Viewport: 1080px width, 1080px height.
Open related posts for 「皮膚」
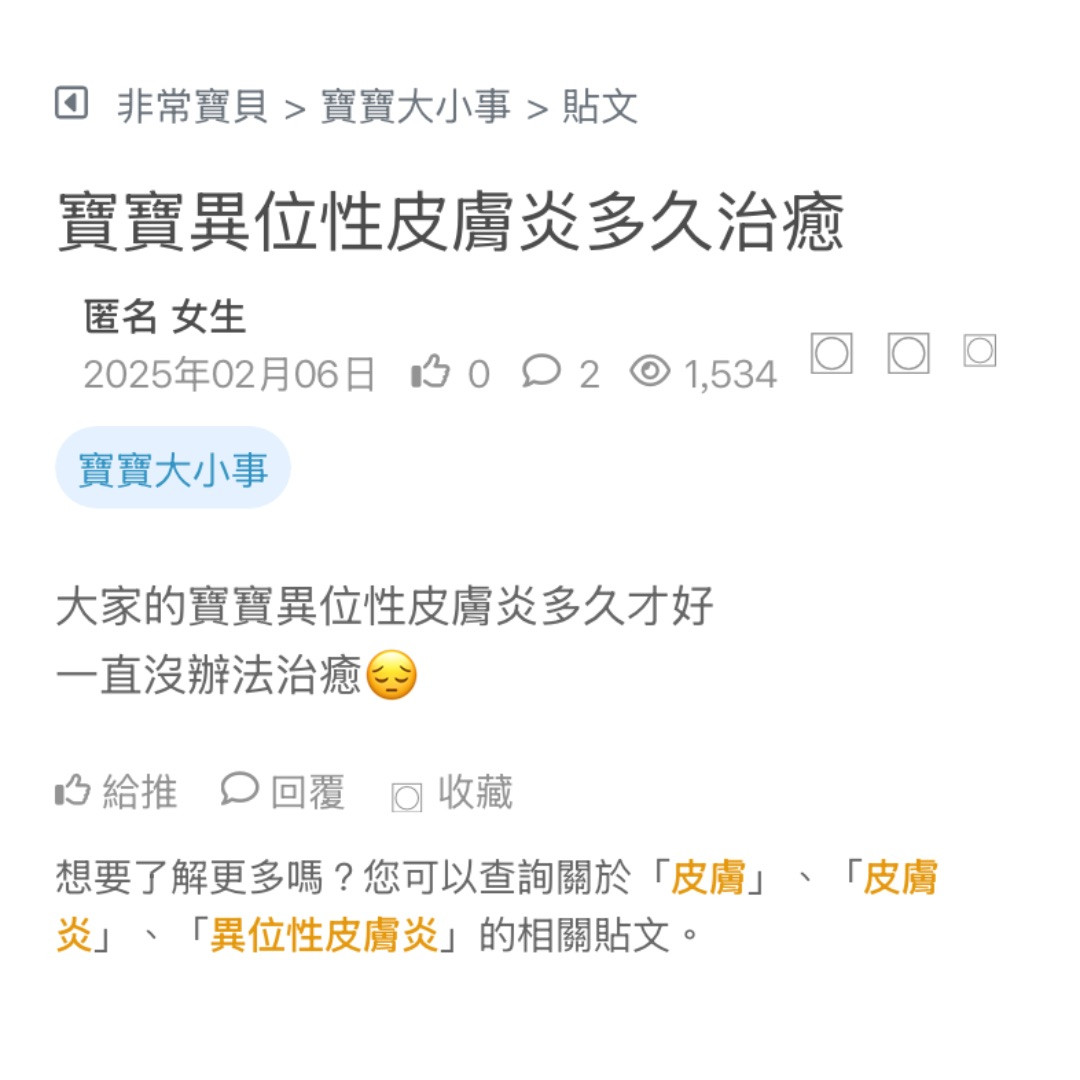click(x=708, y=879)
